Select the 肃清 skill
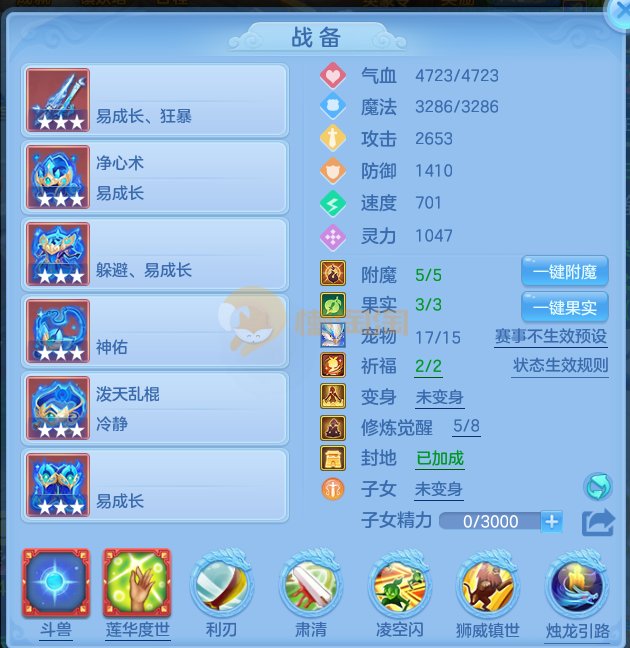 (309, 584)
